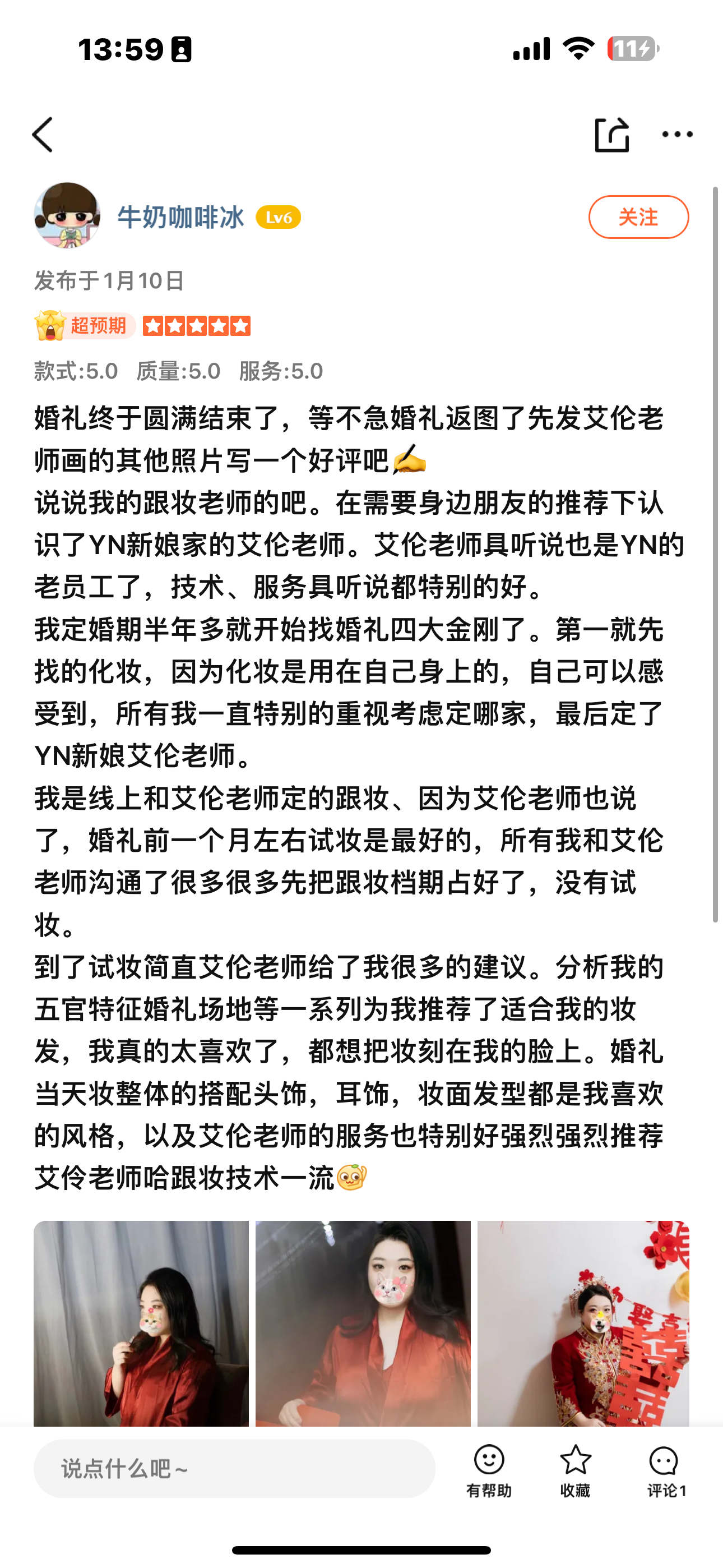Tap the username 牛奶咖啡冰
723x1568 pixels.
point(180,217)
